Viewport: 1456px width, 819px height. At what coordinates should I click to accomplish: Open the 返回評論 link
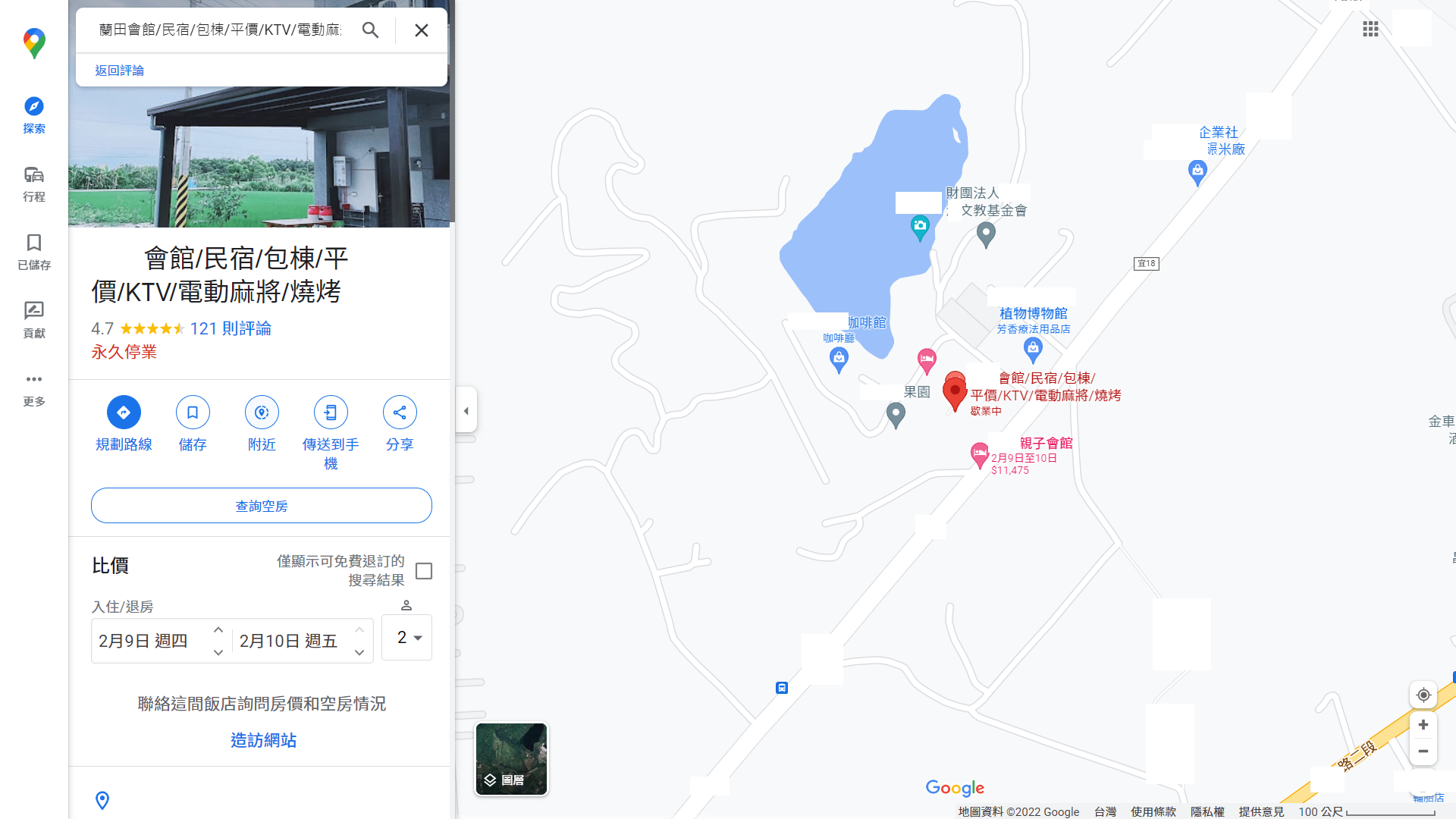point(119,71)
